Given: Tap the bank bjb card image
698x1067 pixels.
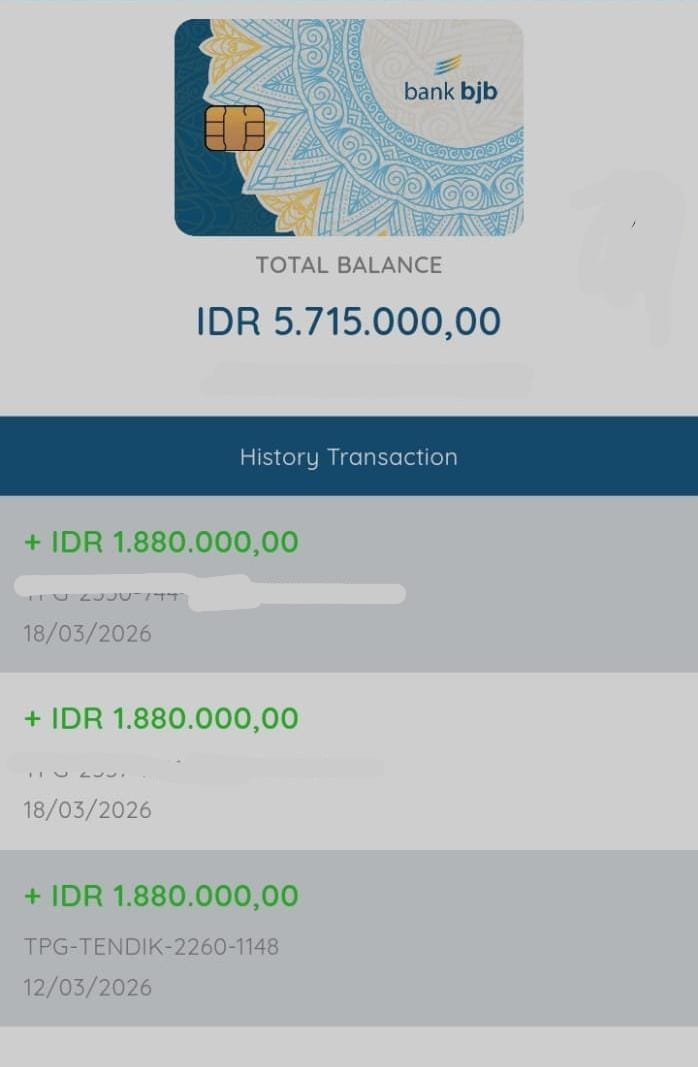Looking at the screenshot, I should point(349,127).
